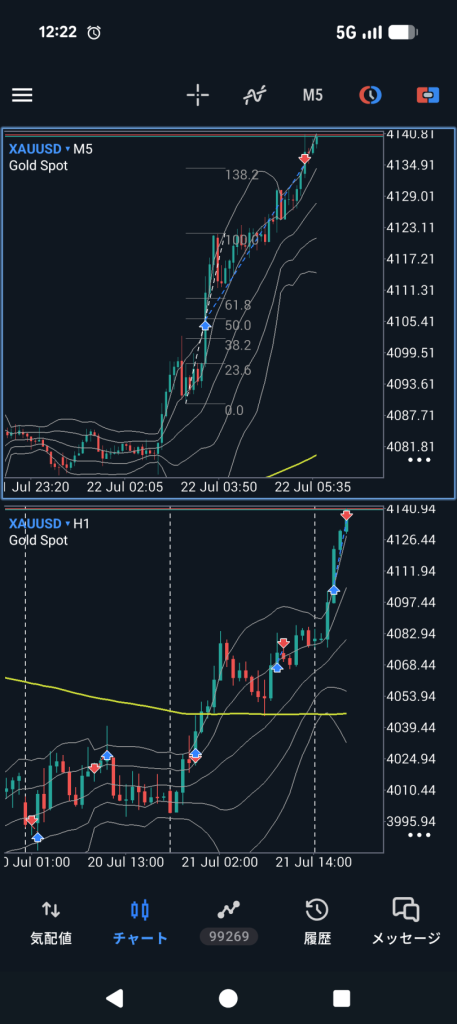The image size is (457, 1024).
Task: Select XAUUSD symbol dropdown on M5 chart
Action: point(40,149)
